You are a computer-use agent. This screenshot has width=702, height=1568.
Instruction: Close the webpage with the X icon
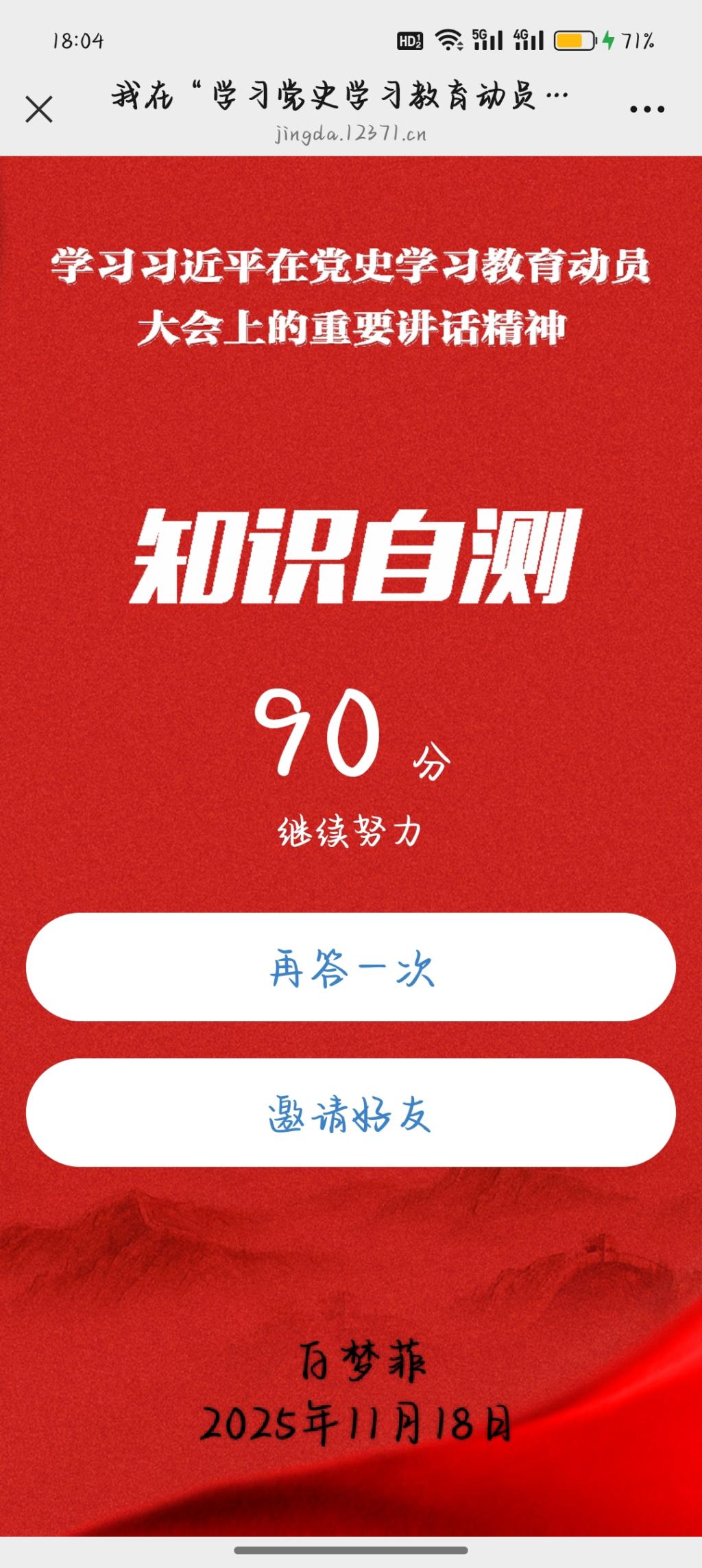coord(39,109)
